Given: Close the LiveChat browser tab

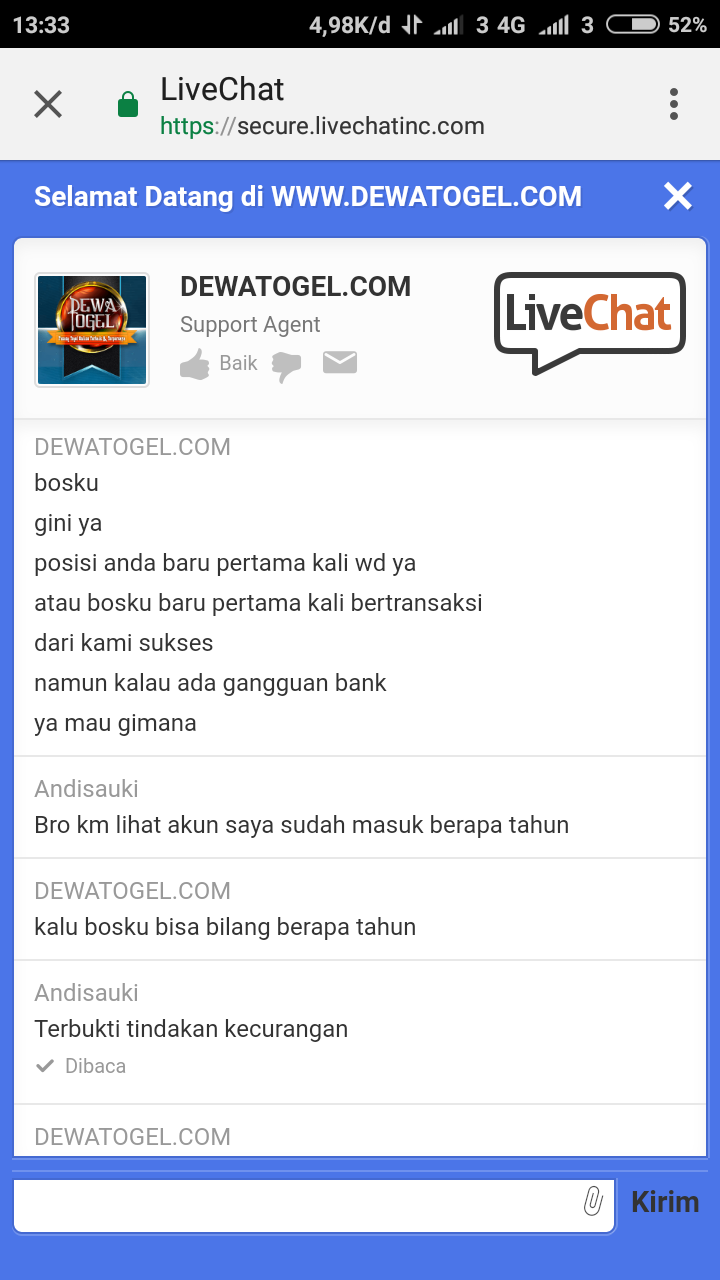Looking at the screenshot, I should click(48, 104).
